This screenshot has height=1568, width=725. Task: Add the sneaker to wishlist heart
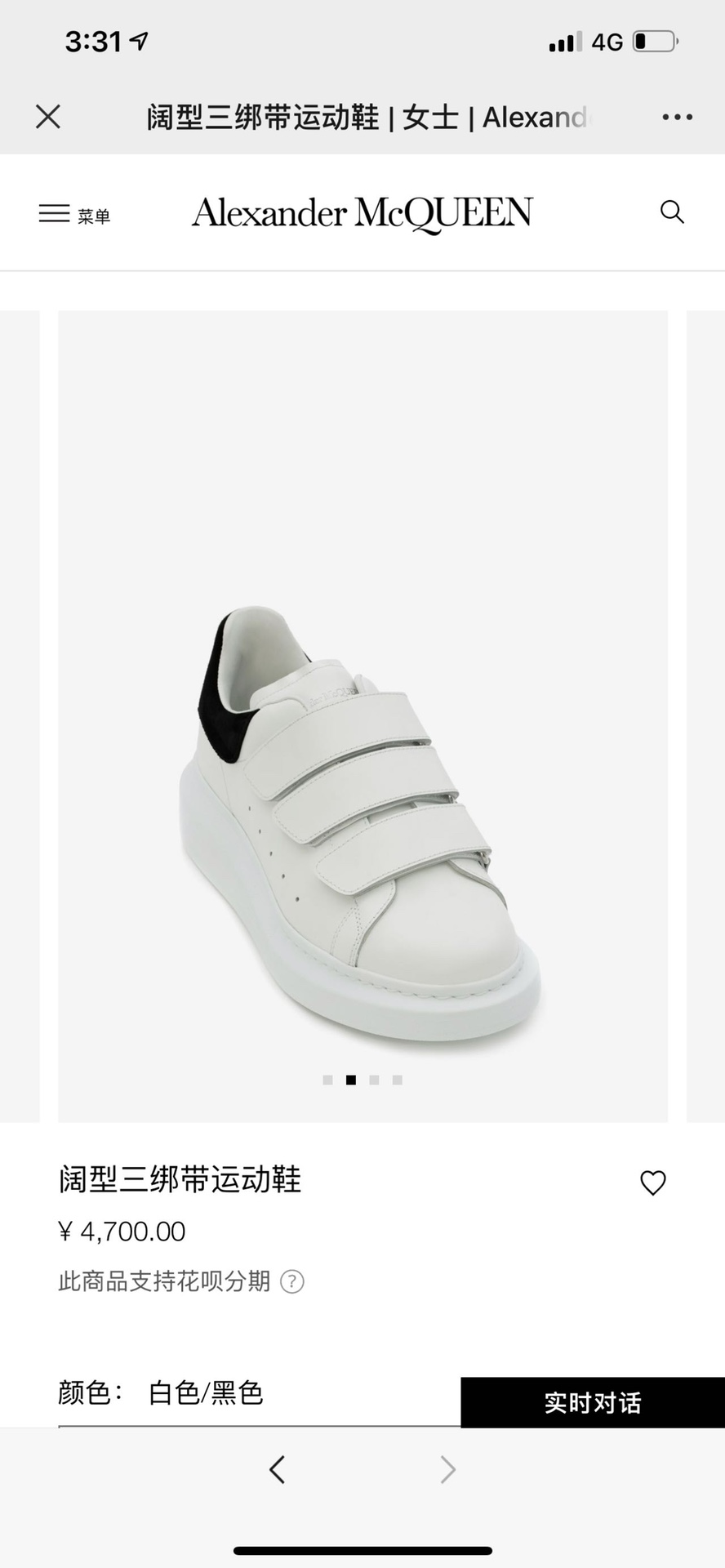pos(652,1183)
